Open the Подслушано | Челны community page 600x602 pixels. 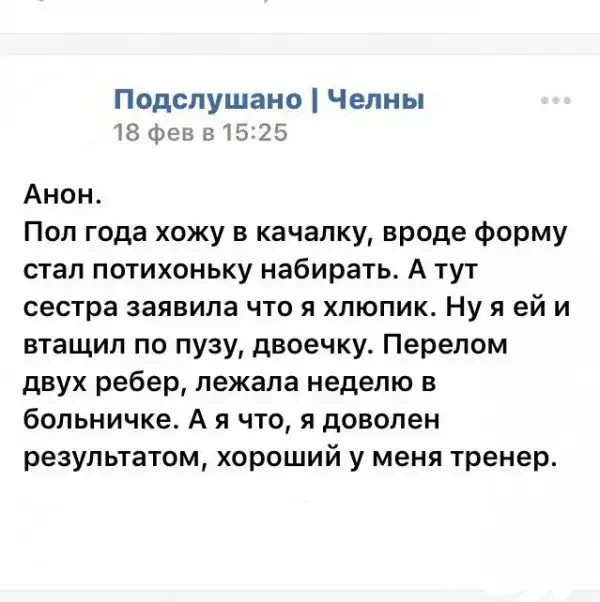coord(269,100)
